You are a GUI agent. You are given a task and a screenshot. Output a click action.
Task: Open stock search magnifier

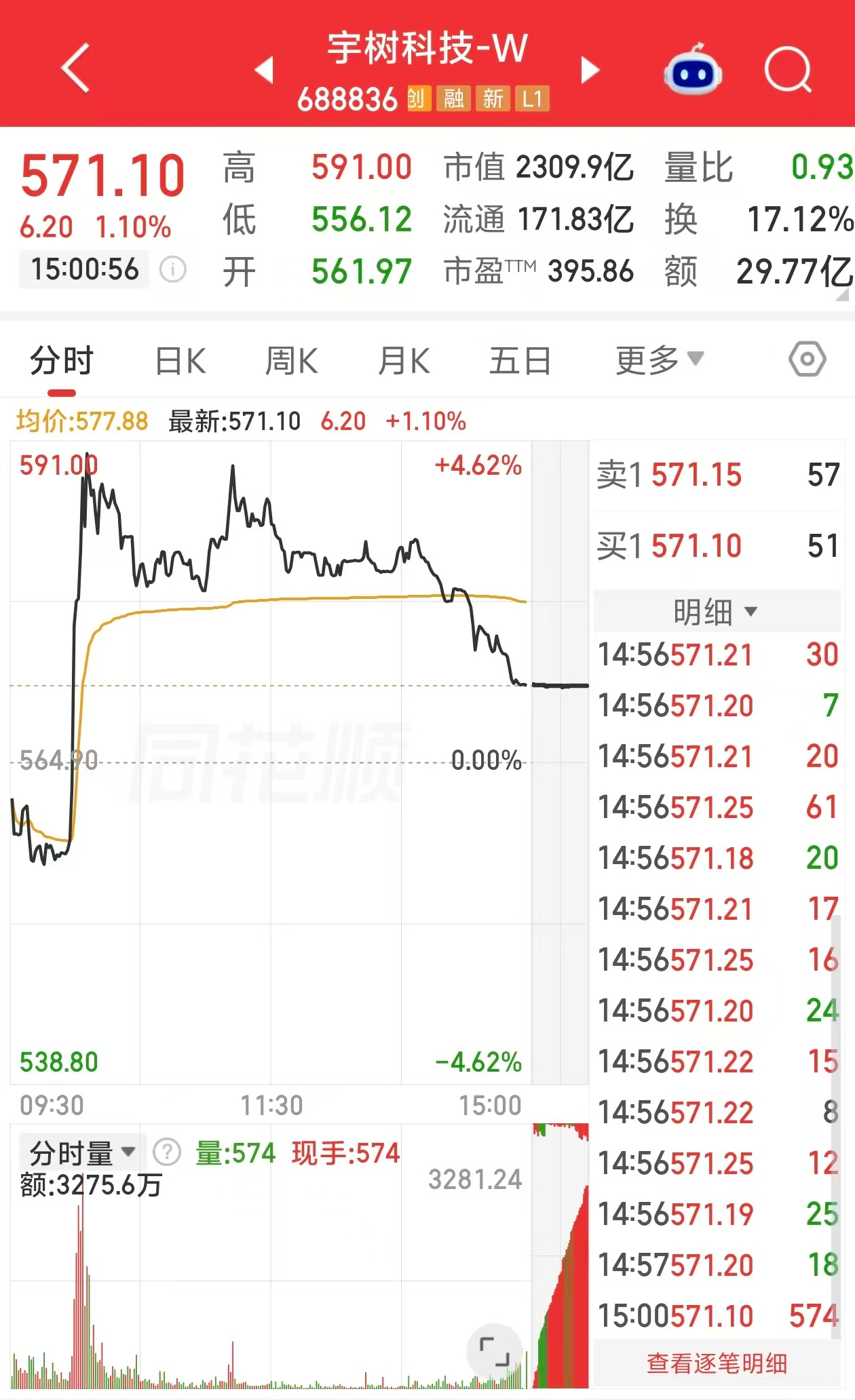(788, 69)
